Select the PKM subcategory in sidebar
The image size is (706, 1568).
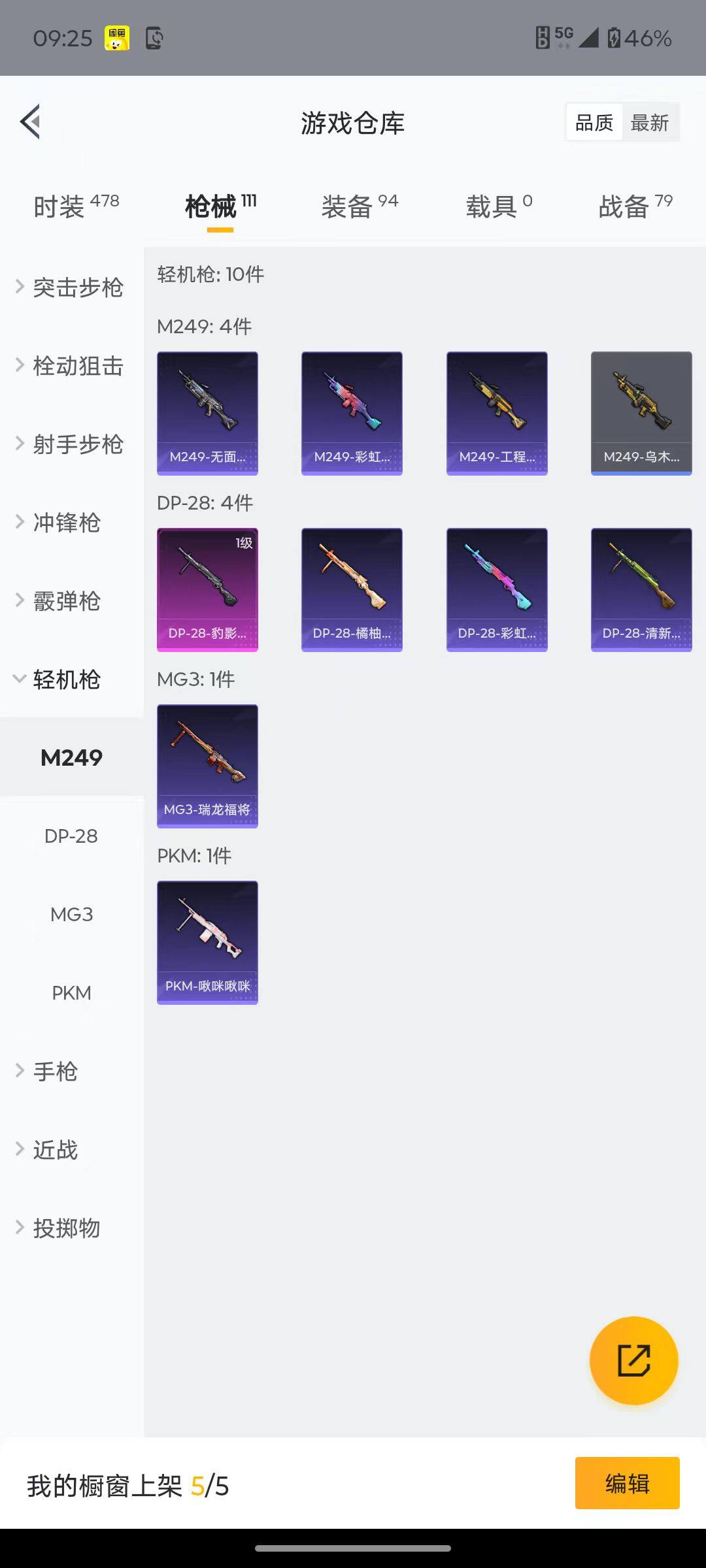pos(71,992)
